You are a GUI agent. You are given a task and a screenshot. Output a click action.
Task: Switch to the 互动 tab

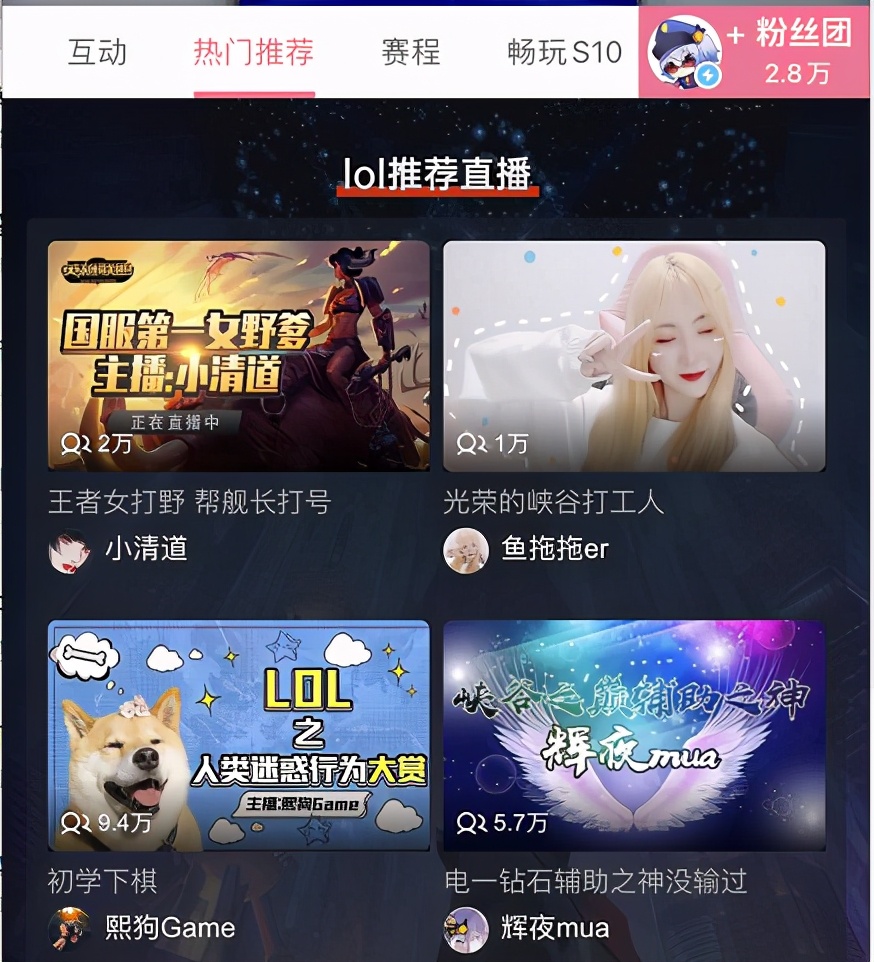point(97,52)
